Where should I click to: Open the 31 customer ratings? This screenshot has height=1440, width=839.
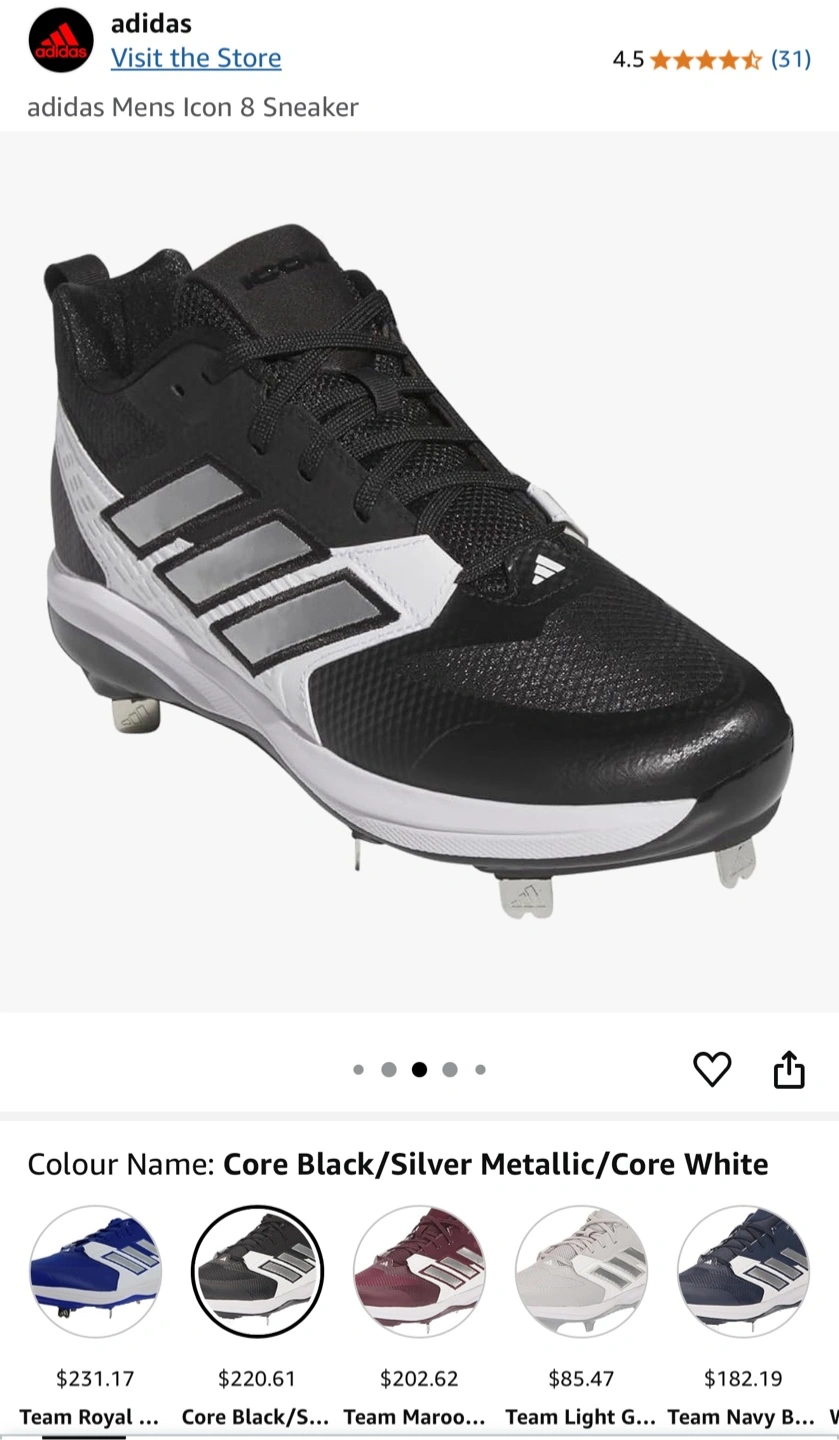790,59
